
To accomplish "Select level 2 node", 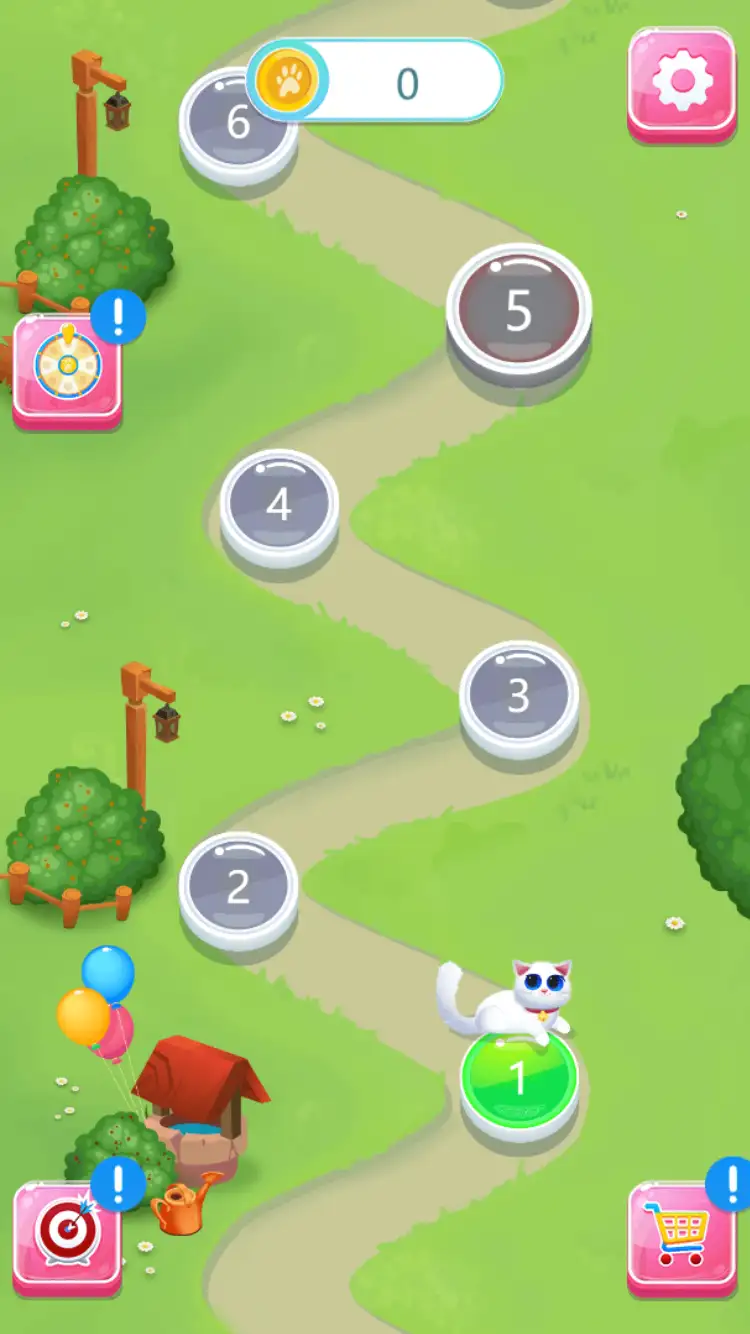I will 238,886.
